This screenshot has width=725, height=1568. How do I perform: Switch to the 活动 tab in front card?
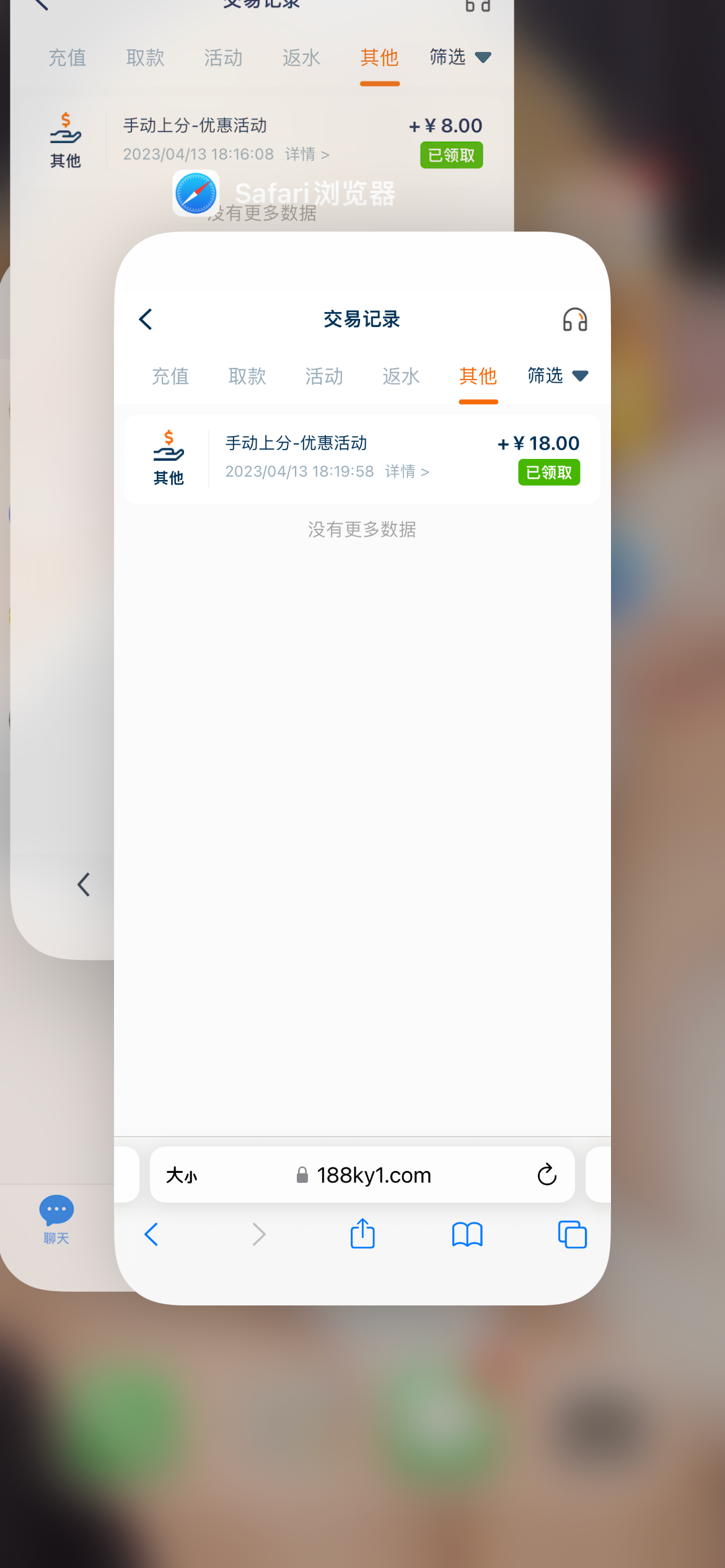click(x=324, y=376)
